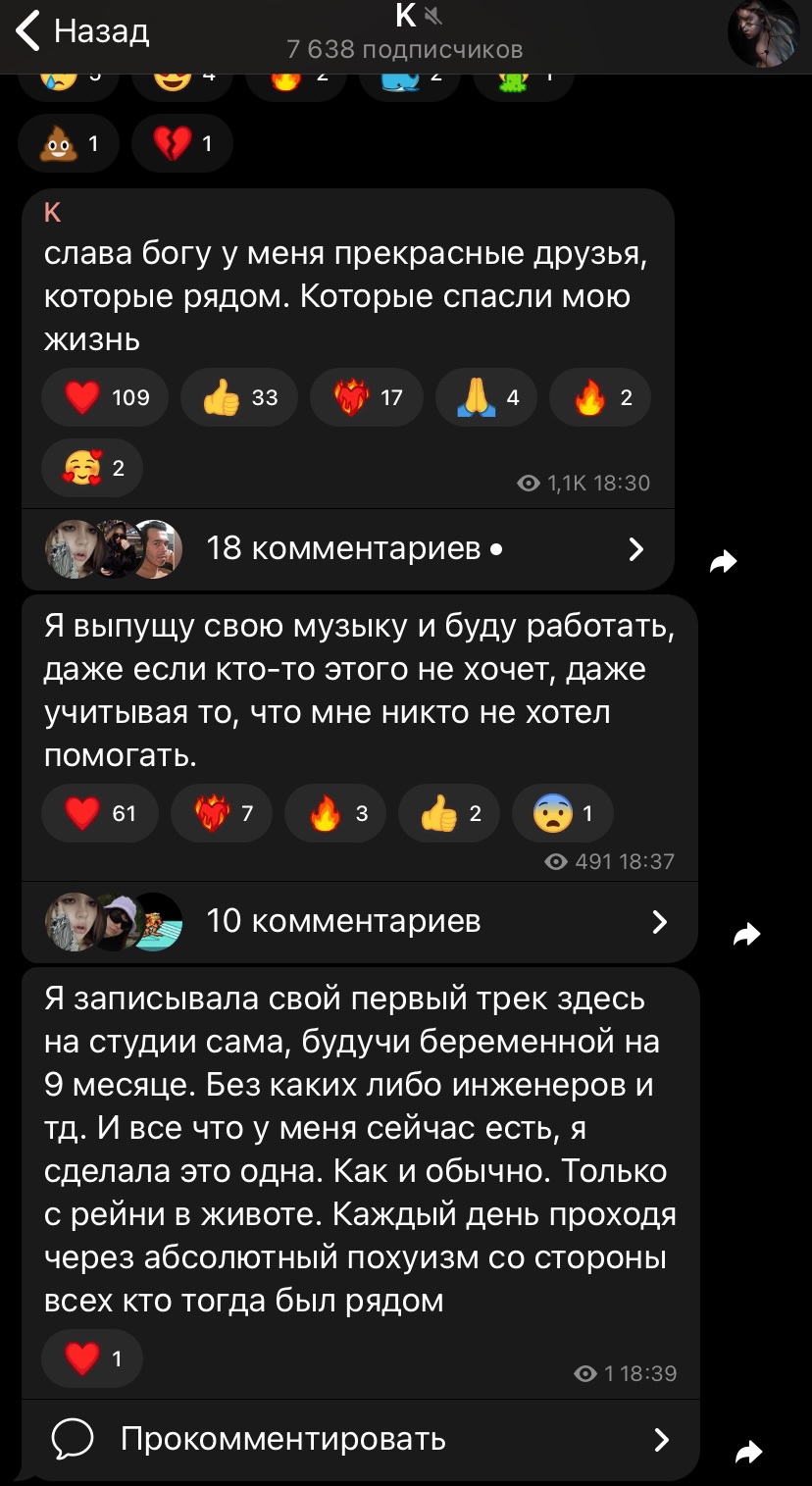The height and width of the screenshot is (1486, 812).
Task: Open the channel profile avatar
Action: [763, 33]
